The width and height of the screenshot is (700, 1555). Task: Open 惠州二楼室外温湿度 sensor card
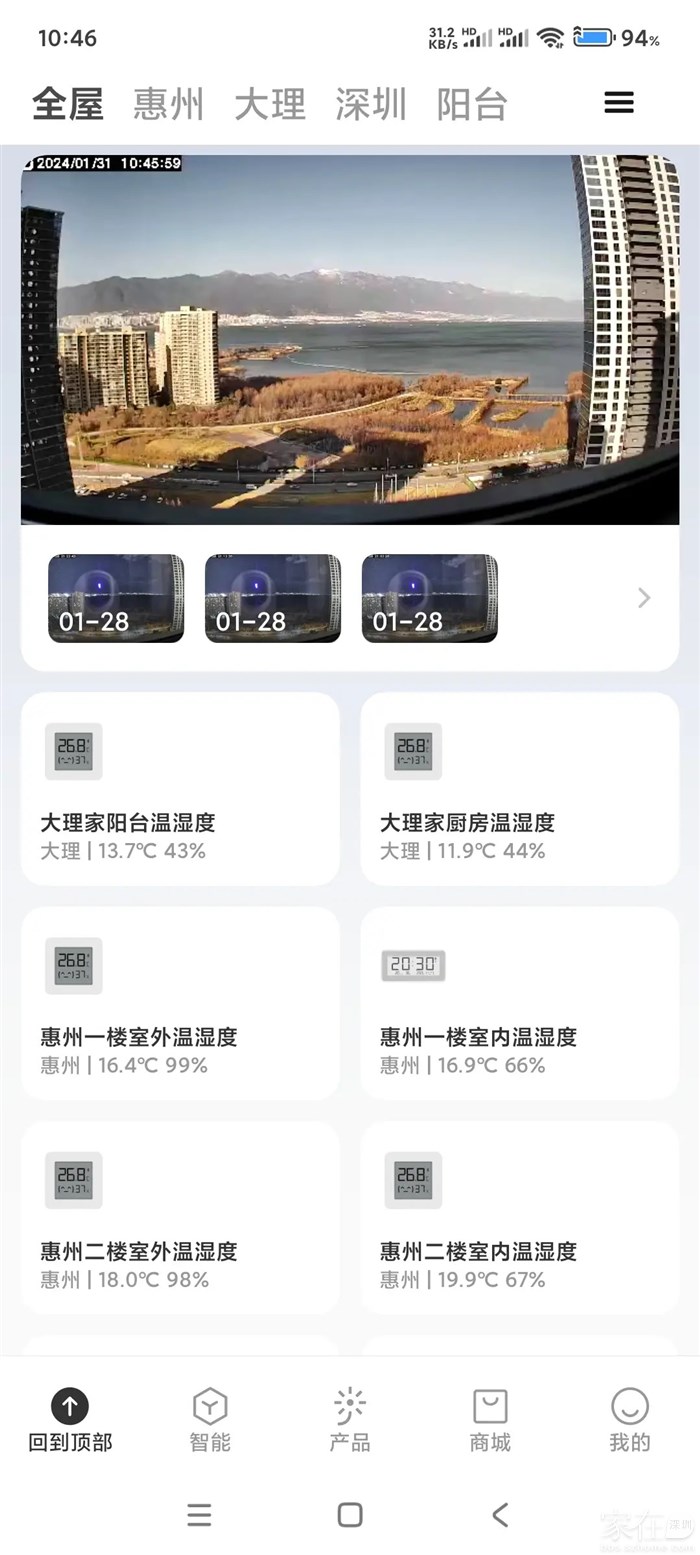pyautogui.click(x=180, y=1217)
